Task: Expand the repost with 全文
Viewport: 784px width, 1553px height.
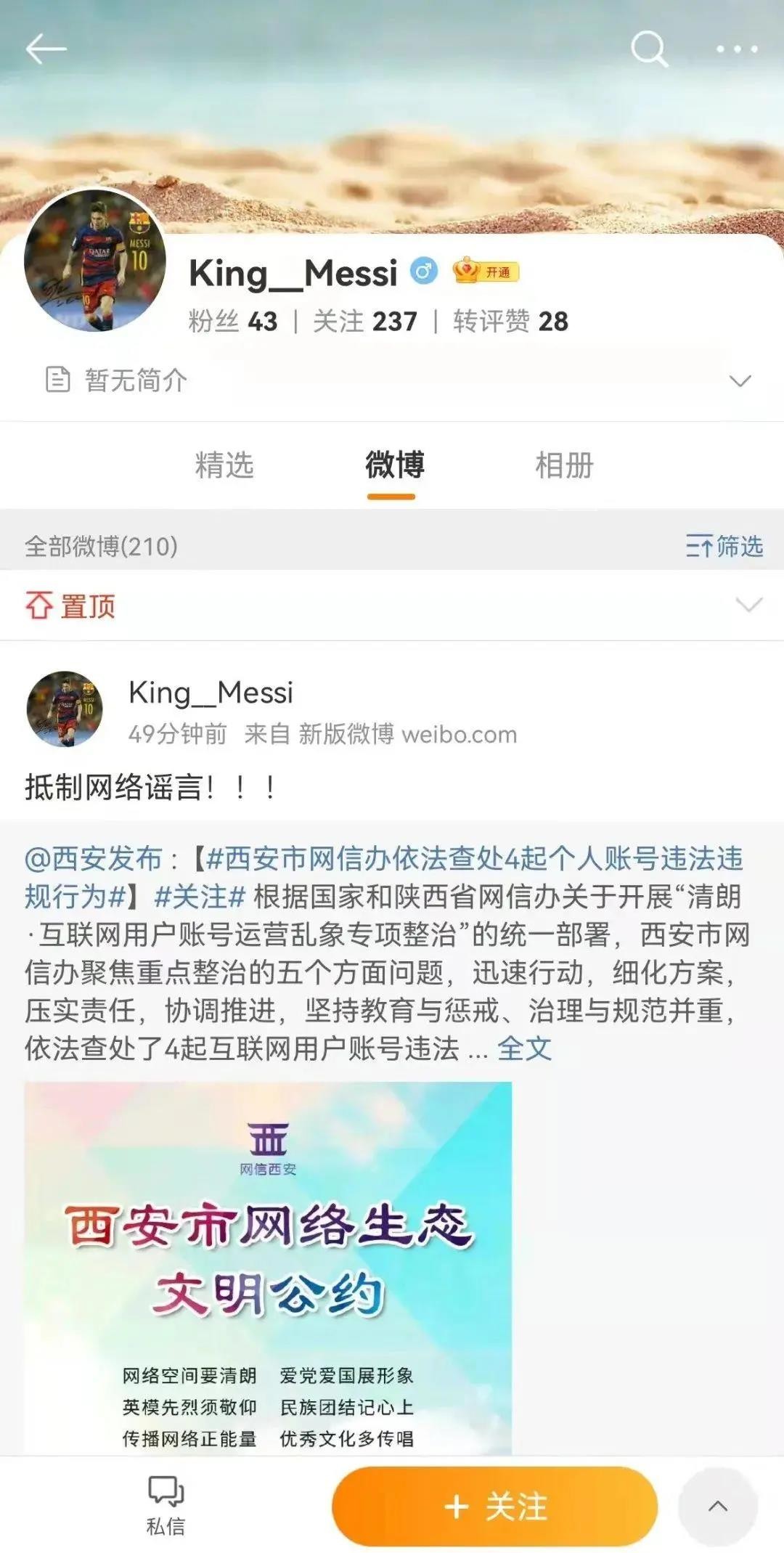Action: 524,1048
